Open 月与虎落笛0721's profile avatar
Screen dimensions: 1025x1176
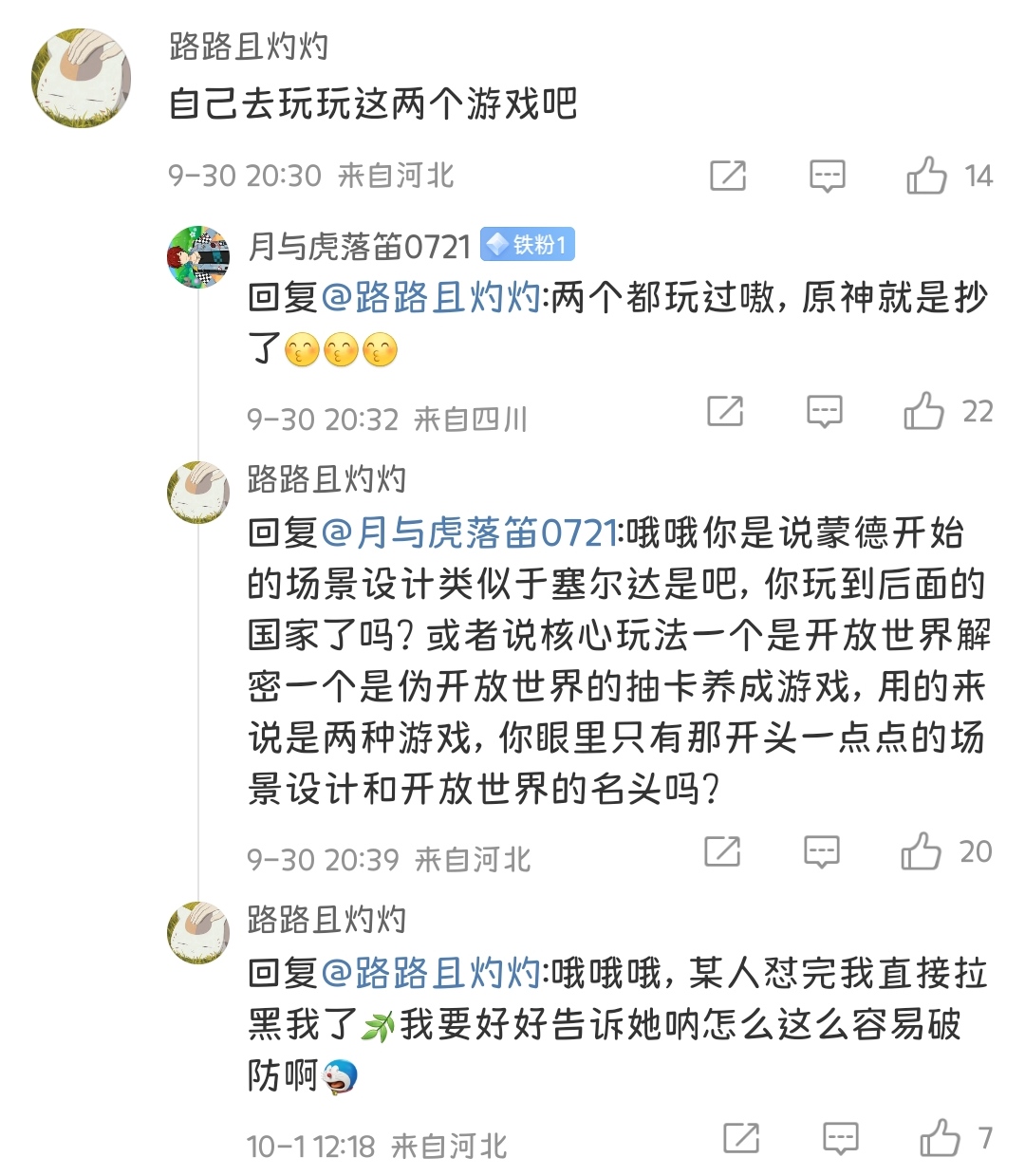tap(198, 256)
